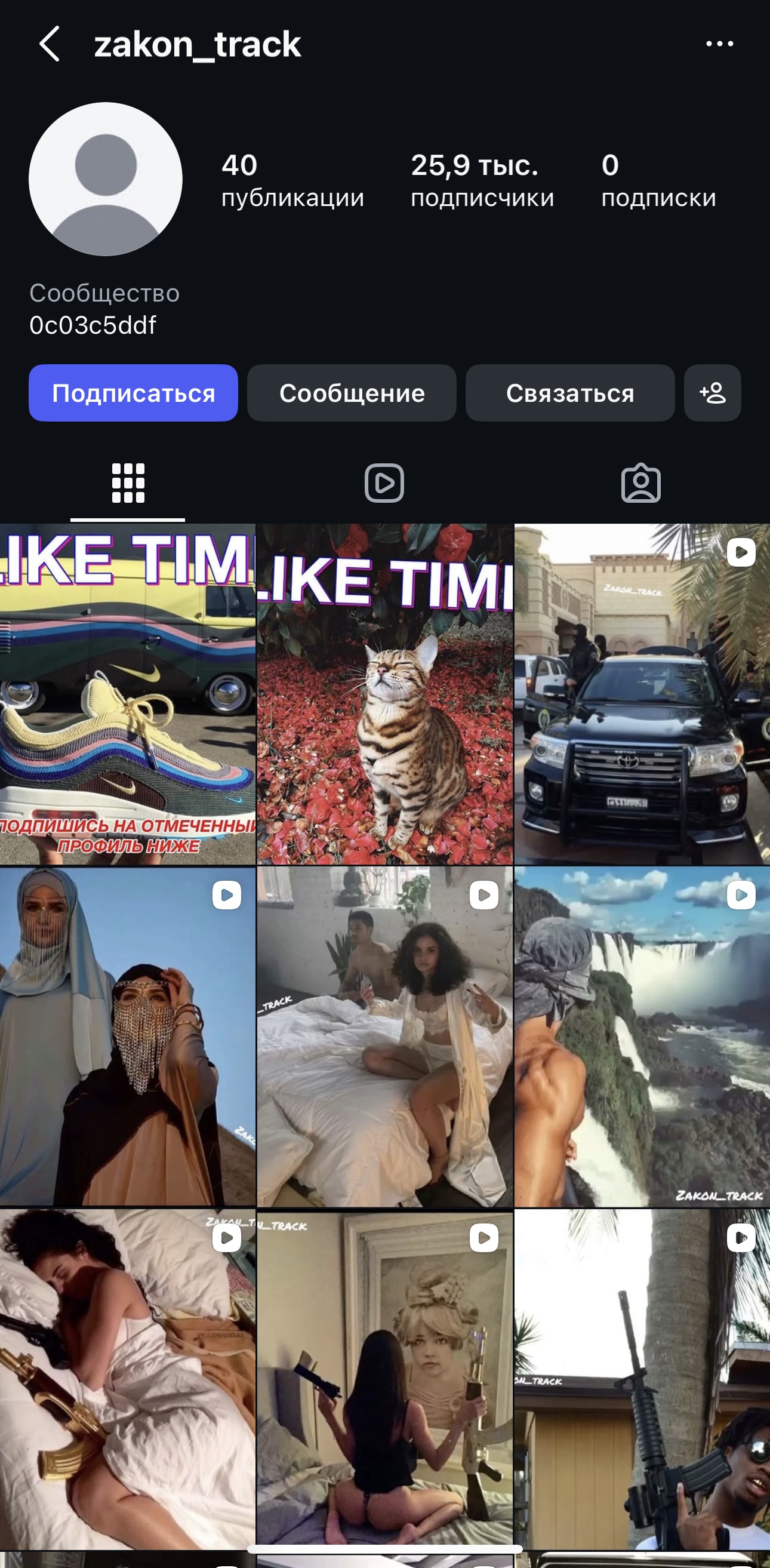Open Сообщение to message the account
Screen dimensions: 770x1568
pyautogui.click(x=352, y=393)
